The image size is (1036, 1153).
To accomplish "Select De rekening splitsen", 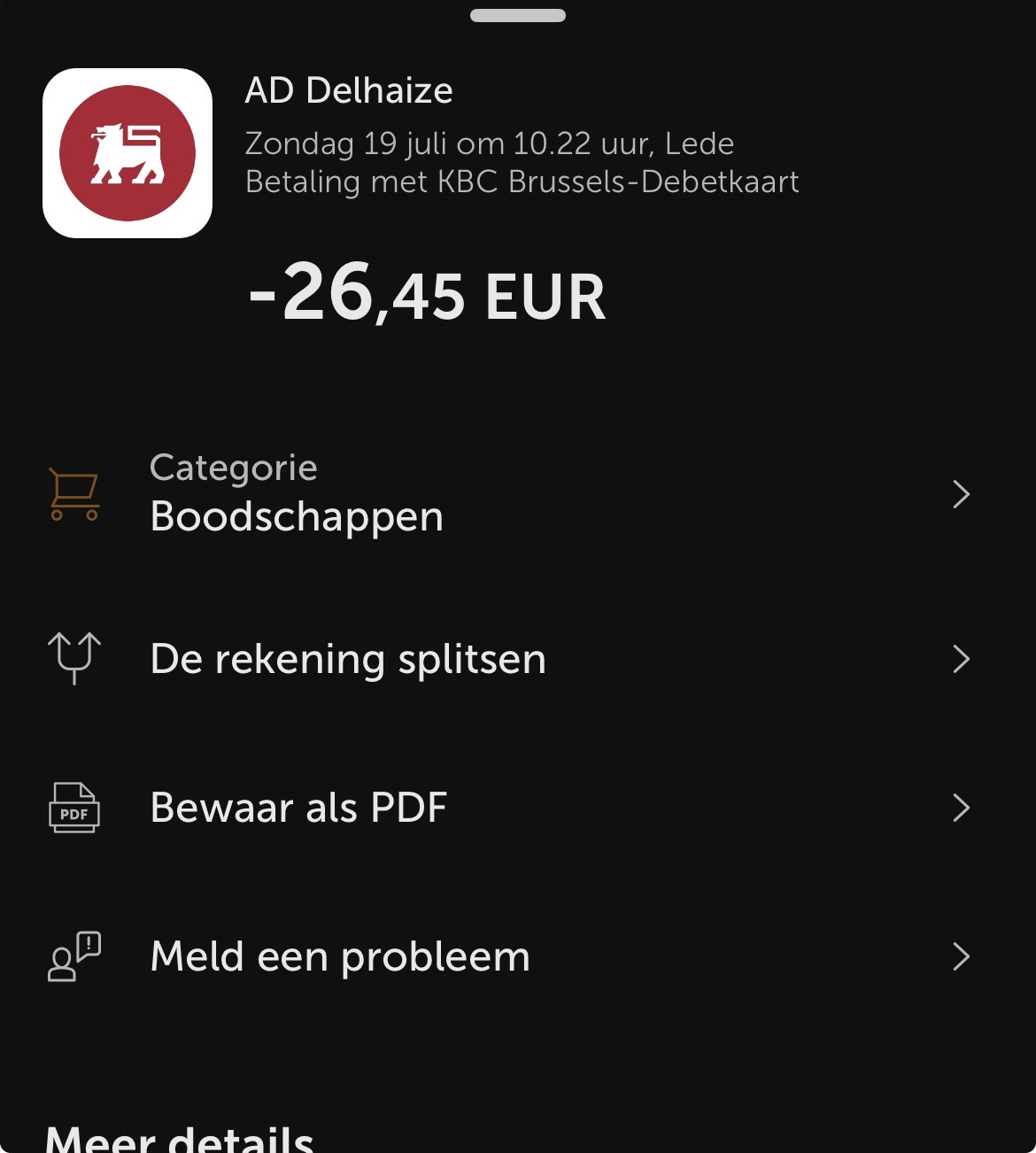I will pos(518,659).
